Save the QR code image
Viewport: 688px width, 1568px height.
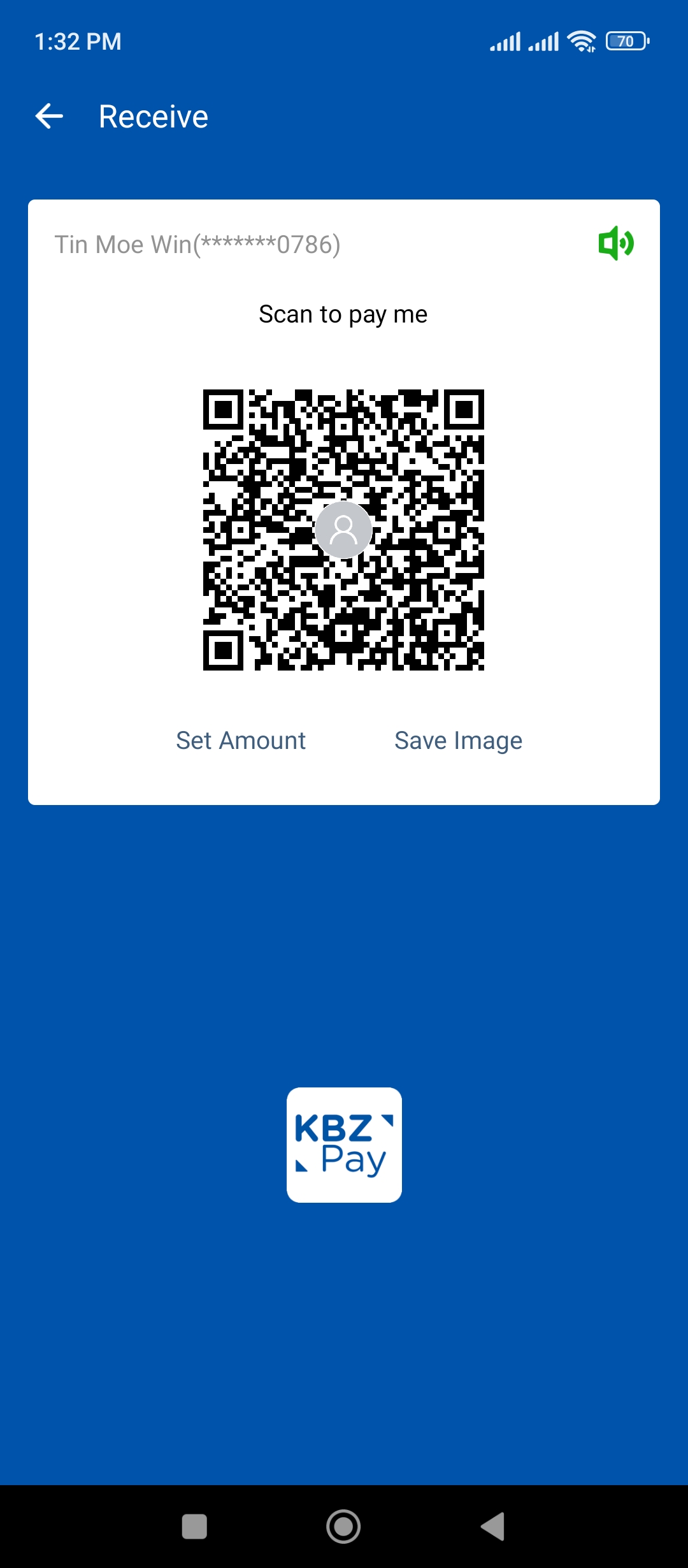(x=458, y=741)
